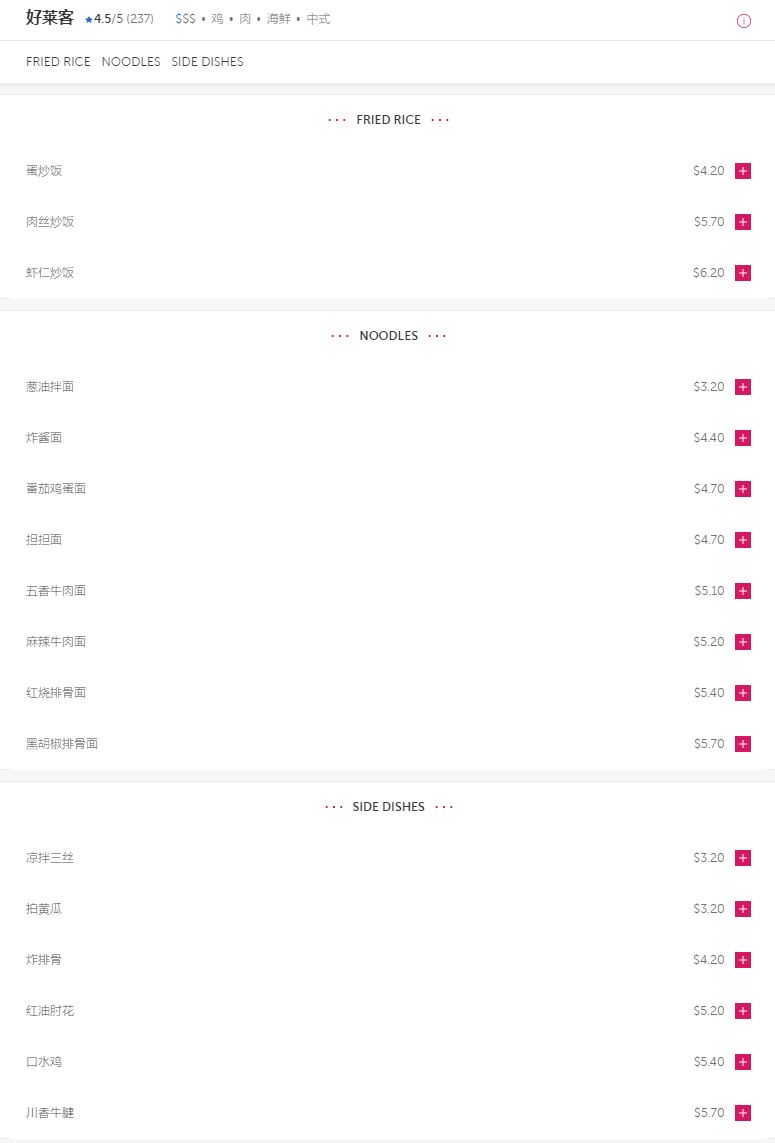Add 蛋炒饭 to the cart
Screen dimensions: 775x1143
742,171
